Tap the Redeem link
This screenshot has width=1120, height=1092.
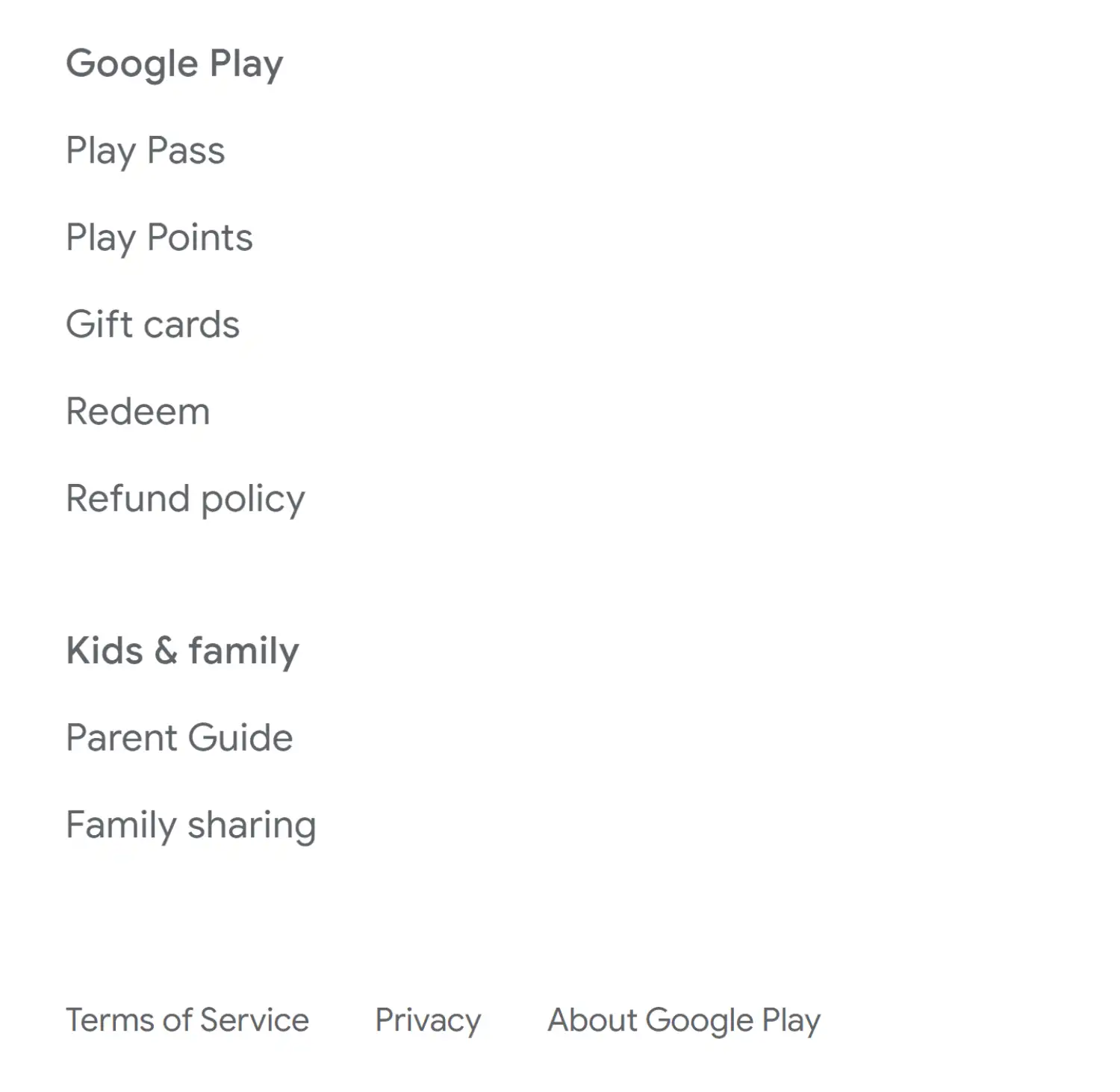pyautogui.click(x=138, y=412)
